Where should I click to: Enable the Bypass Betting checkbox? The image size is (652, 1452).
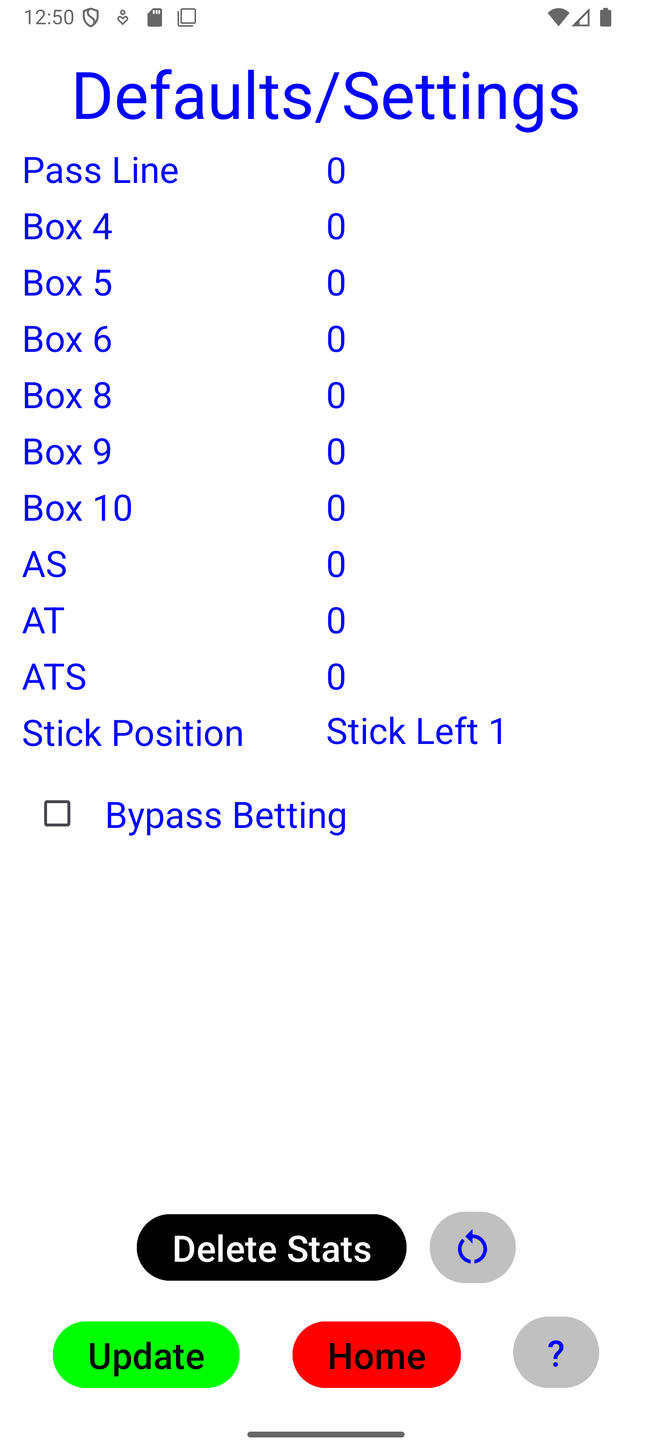coord(58,814)
